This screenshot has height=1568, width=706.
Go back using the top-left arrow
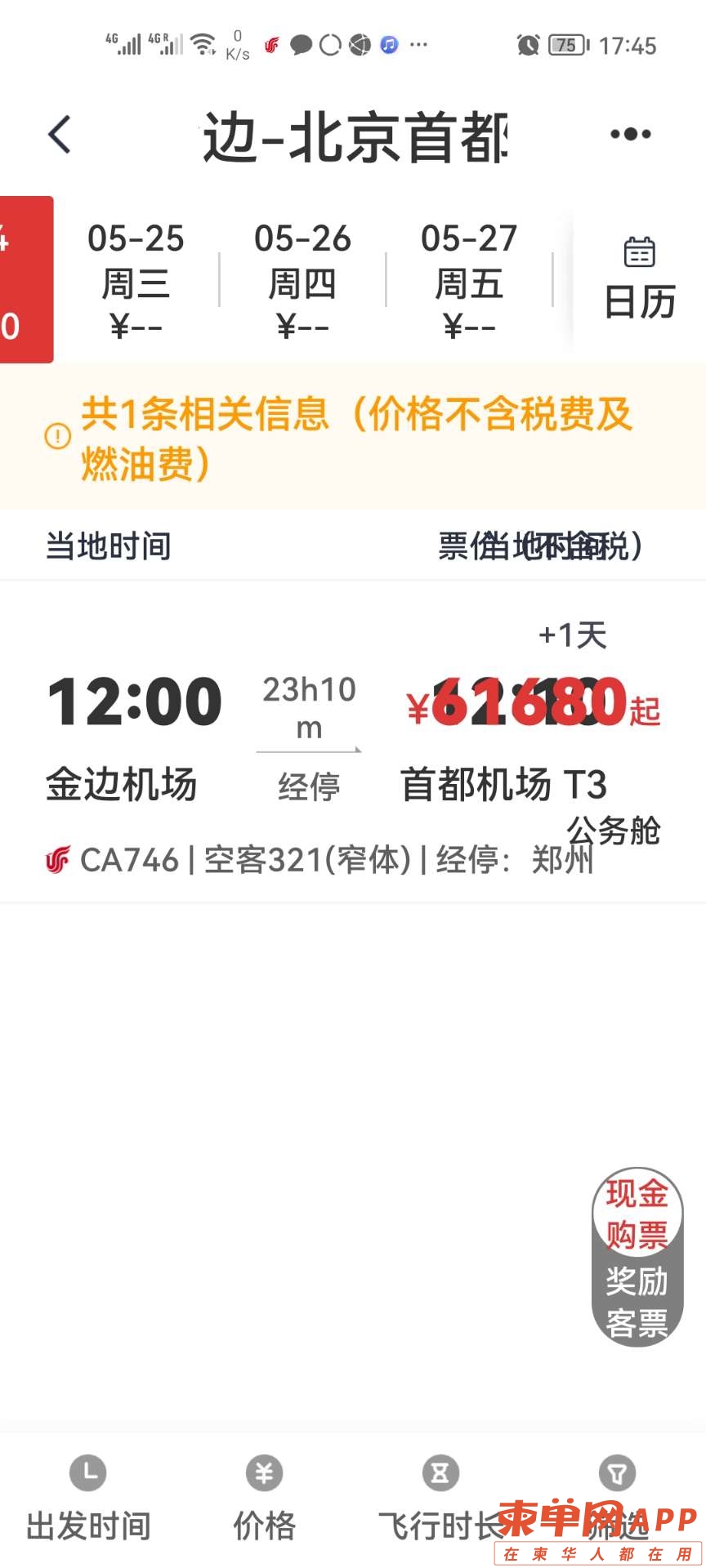pos(60,135)
